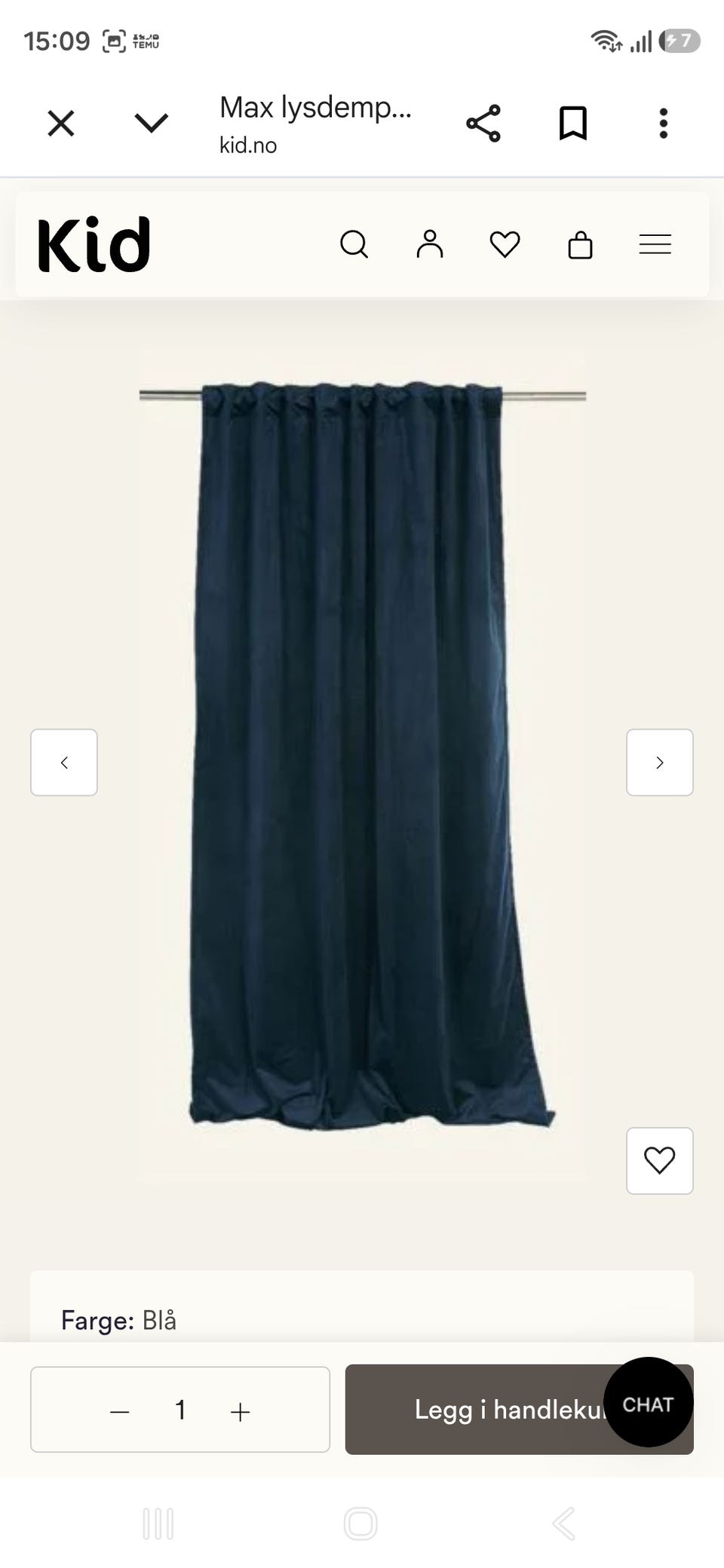Open the wishlist heart in the header
This screenshot has height=1568, width=724.
[x=505, y=244]
